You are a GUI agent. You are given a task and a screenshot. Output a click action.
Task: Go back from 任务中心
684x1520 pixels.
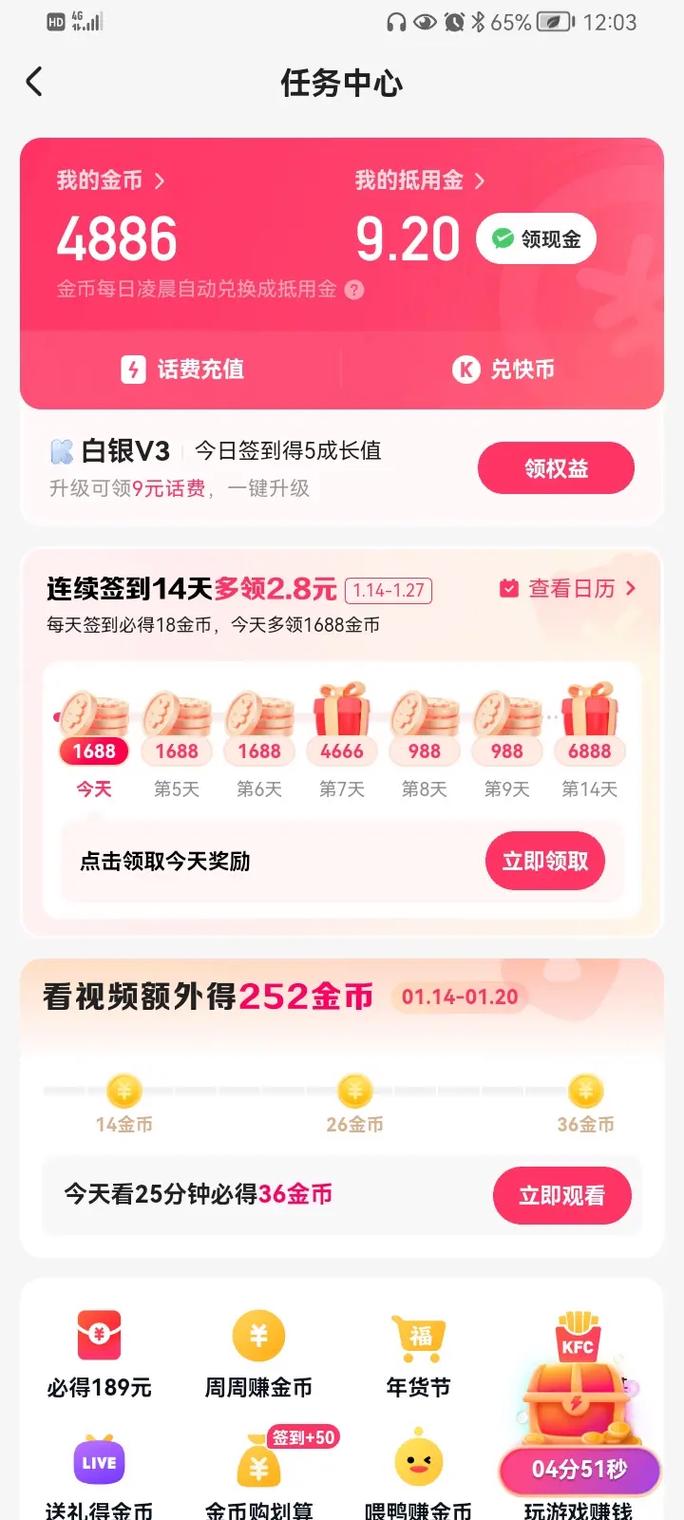click(x=35, y=82)
